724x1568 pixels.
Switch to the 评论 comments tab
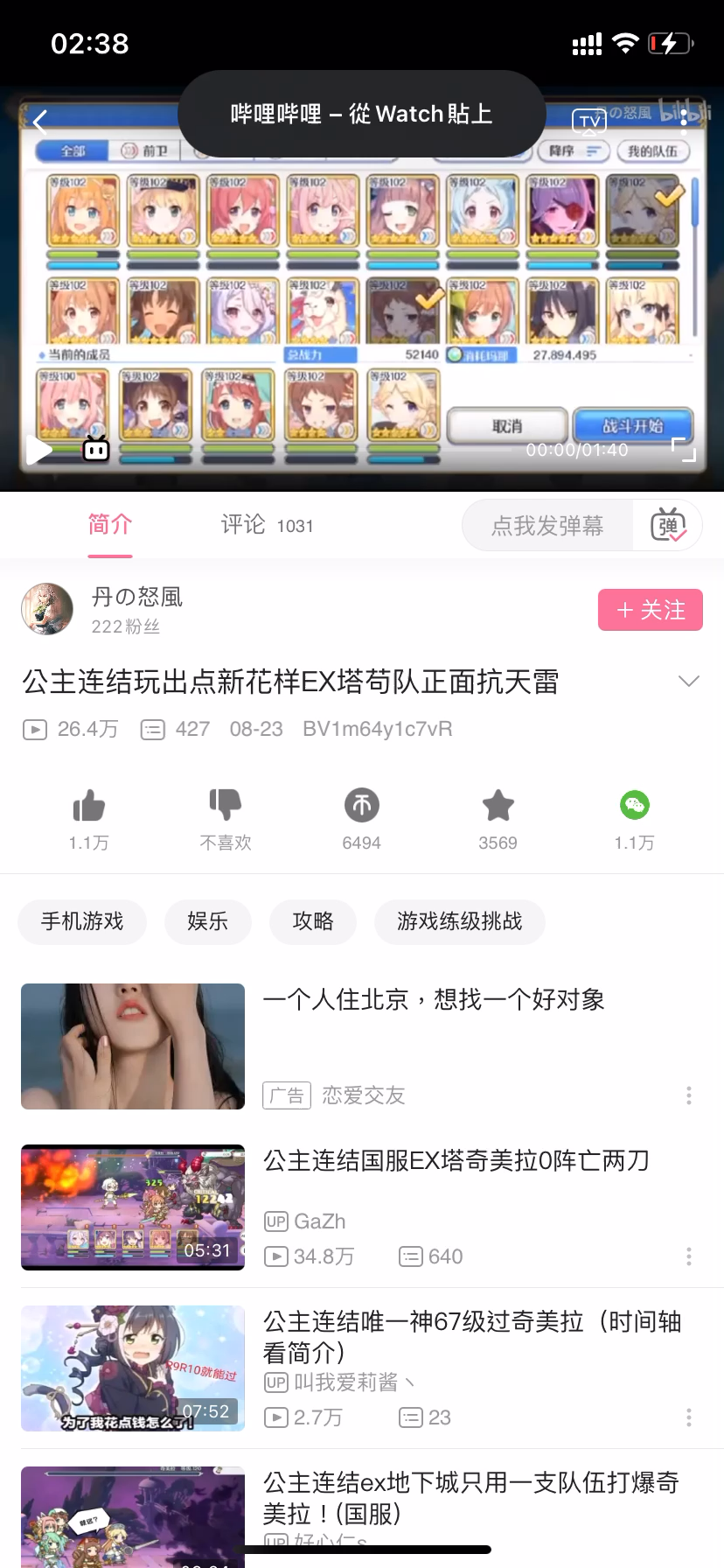(x=266, y=525)
